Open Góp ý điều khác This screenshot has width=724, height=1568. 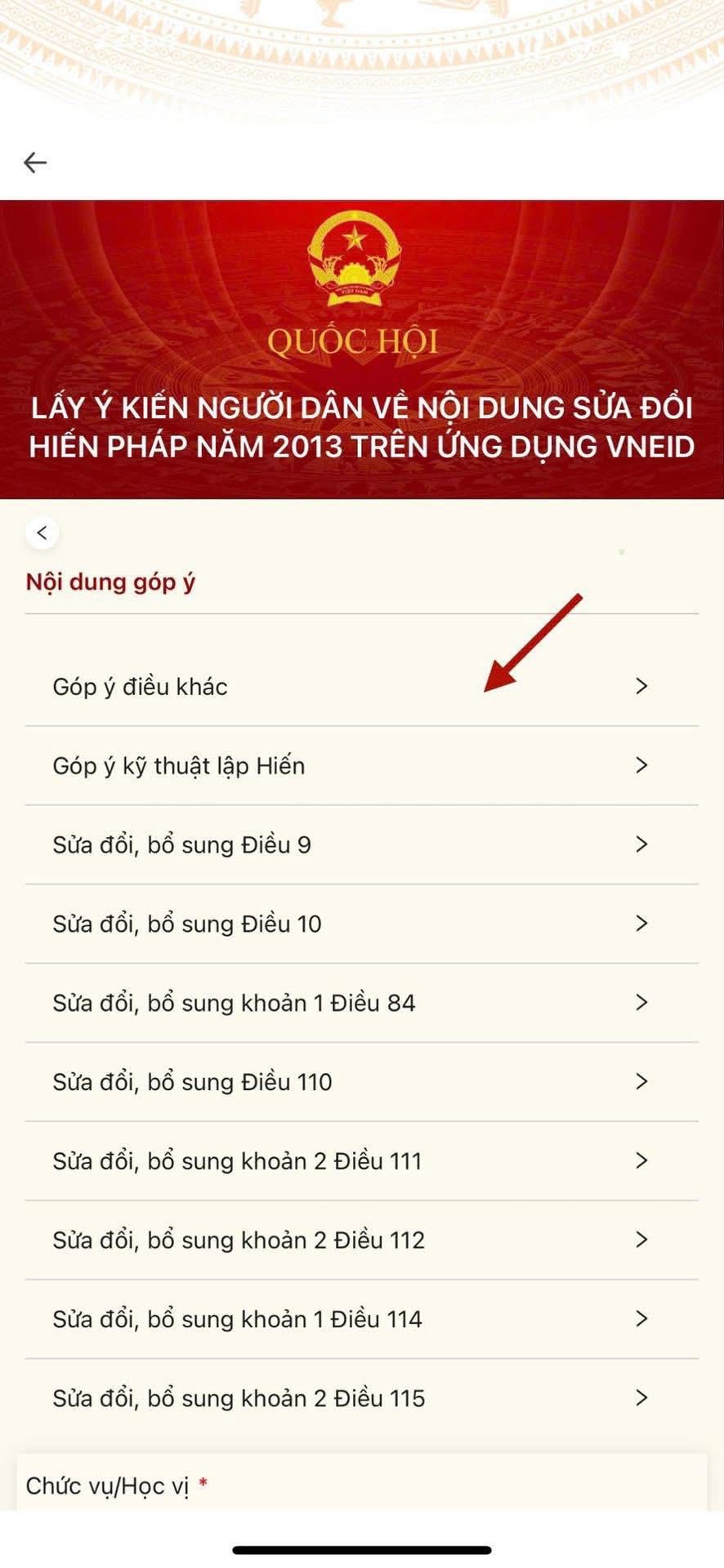click(x=362, y=686)
